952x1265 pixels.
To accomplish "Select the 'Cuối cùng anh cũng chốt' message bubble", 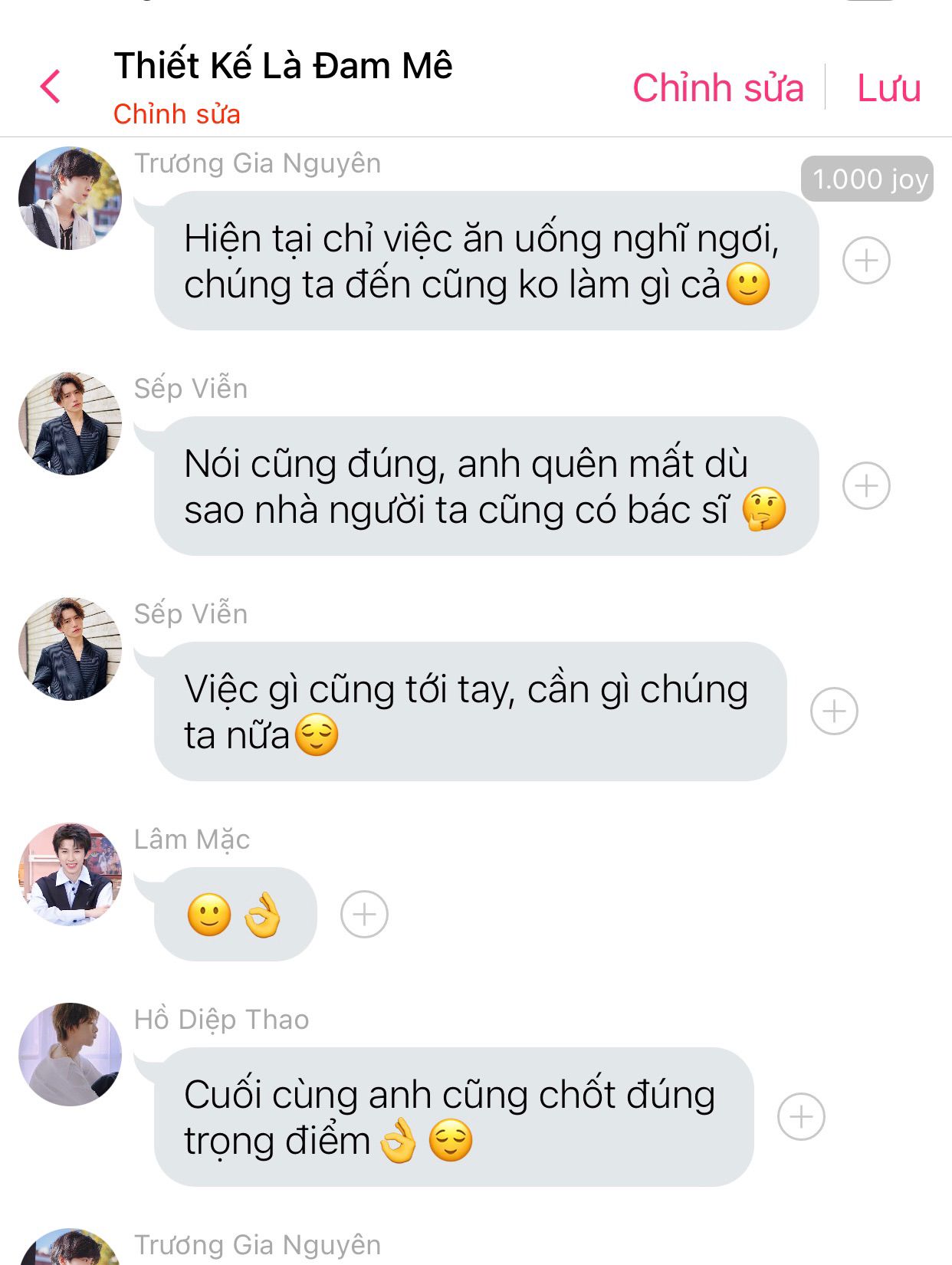I will tap(452, 1117).
